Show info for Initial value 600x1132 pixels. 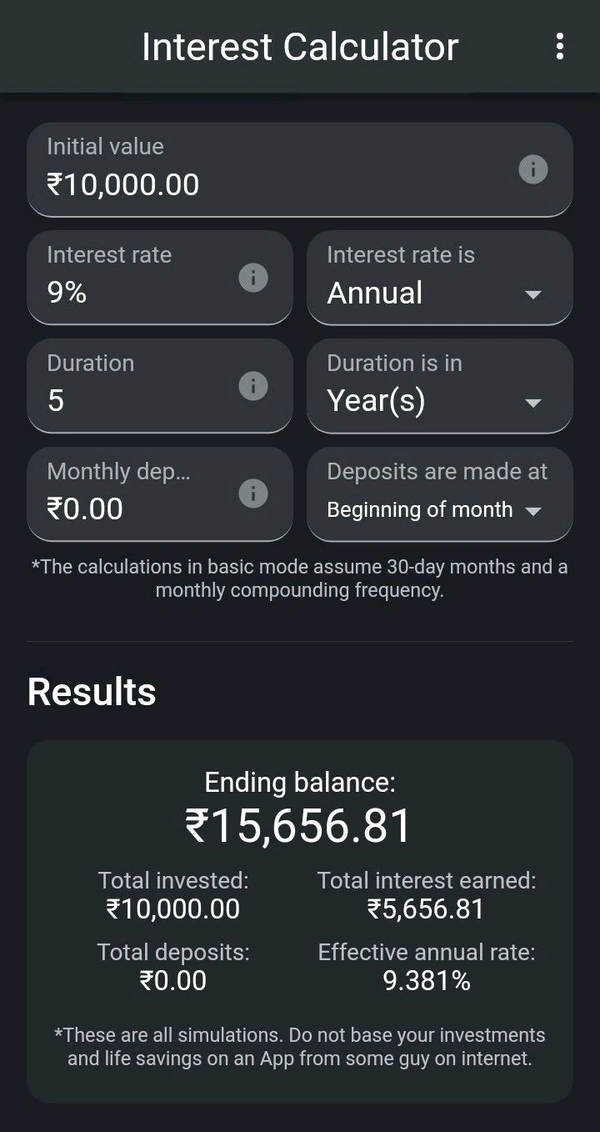pyautogui.click(x=533, y=169)
